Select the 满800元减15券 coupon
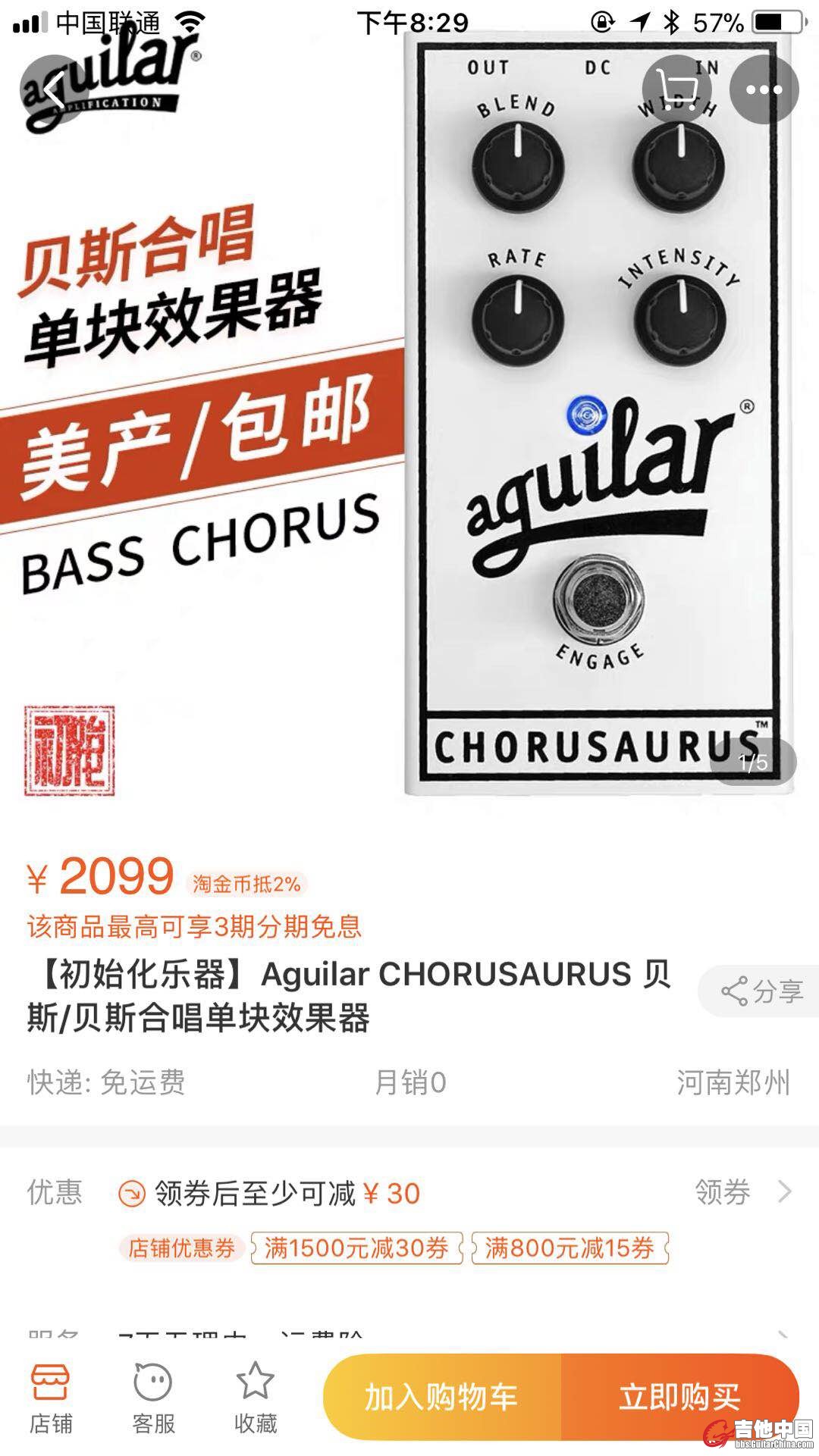The height and width of the screenshot is (1456, 819). [x=570, y=1248]
